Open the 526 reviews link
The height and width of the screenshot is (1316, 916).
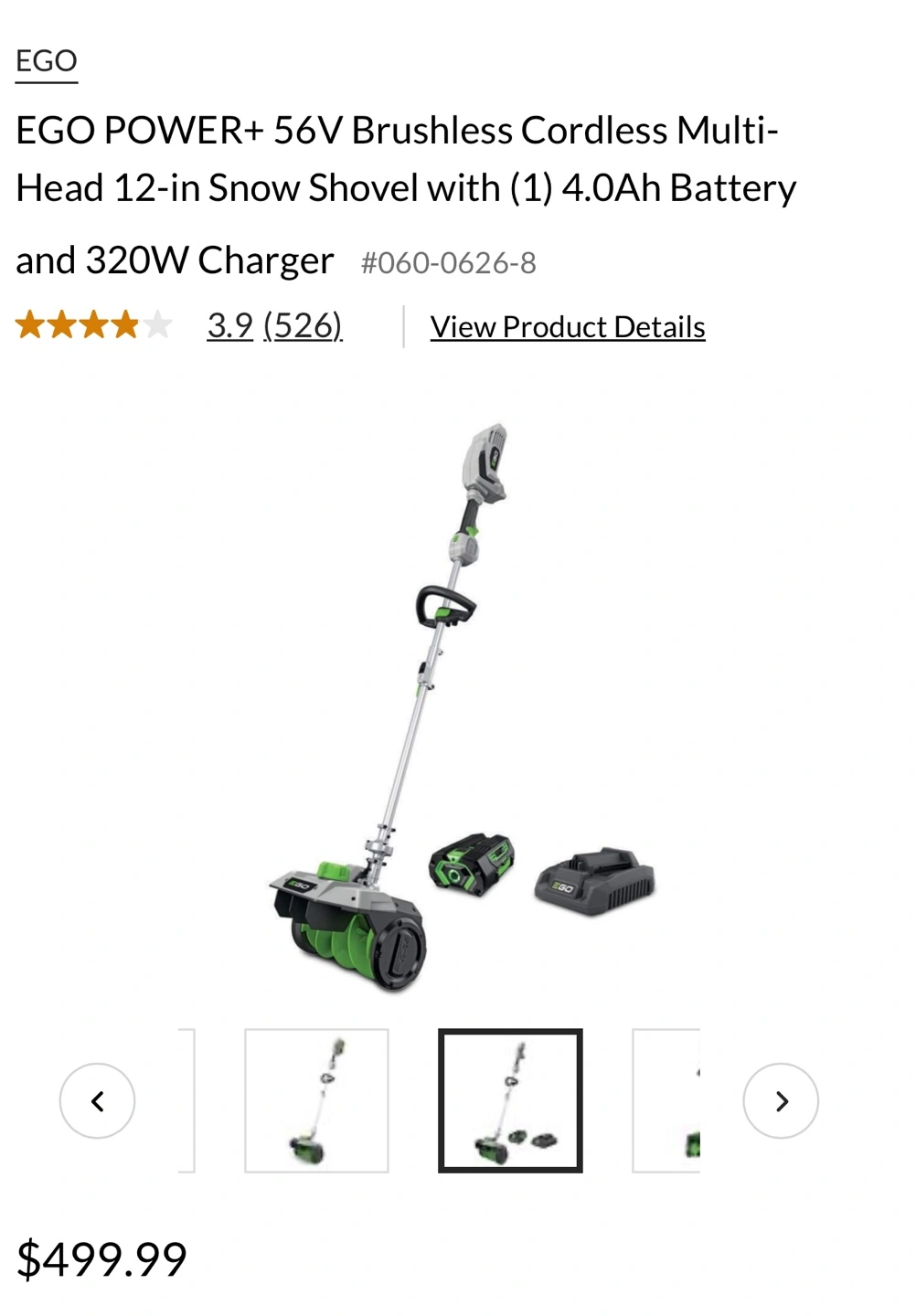pyautogui.click(x=303, y=325)
